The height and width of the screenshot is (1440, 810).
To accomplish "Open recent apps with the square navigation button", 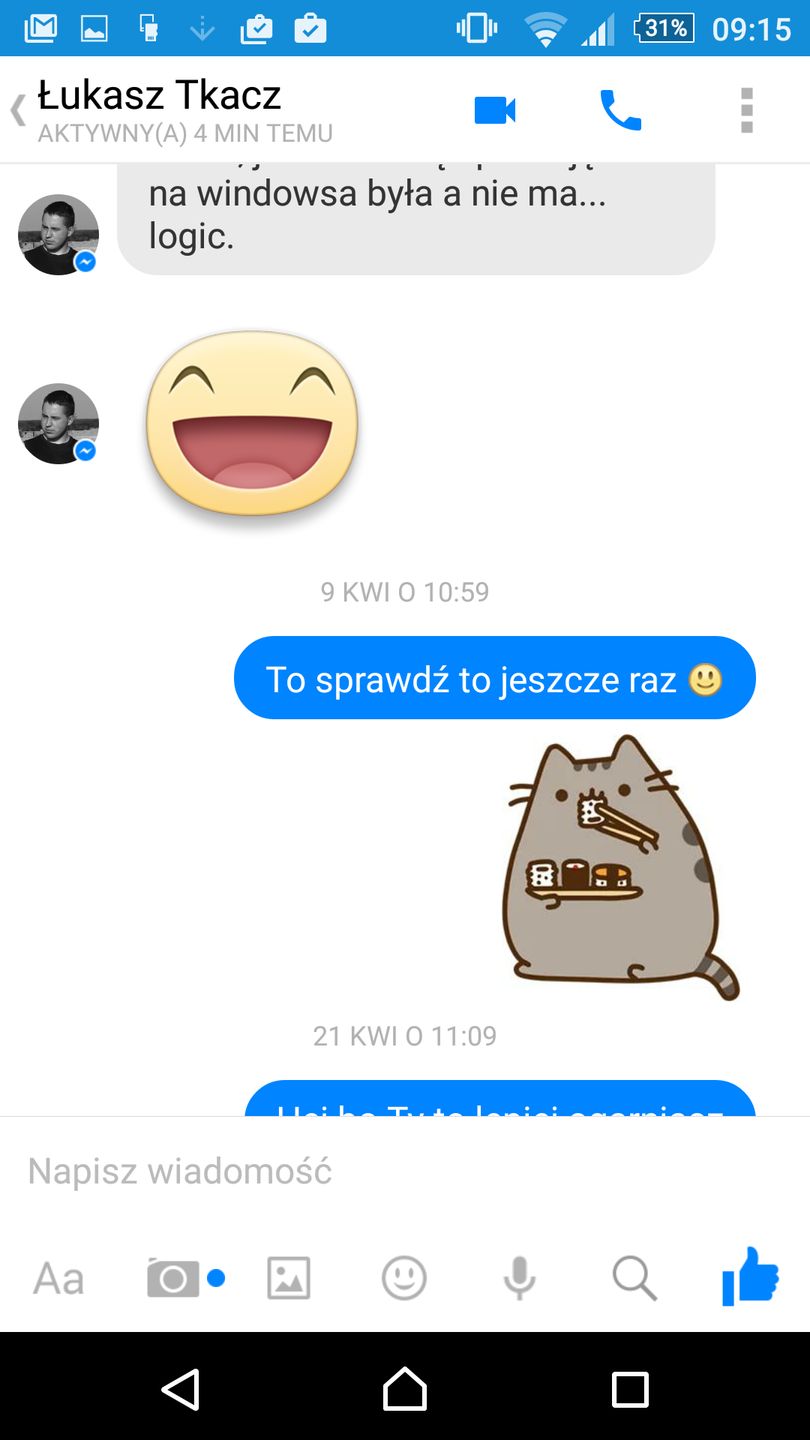I will [630, 1388].
